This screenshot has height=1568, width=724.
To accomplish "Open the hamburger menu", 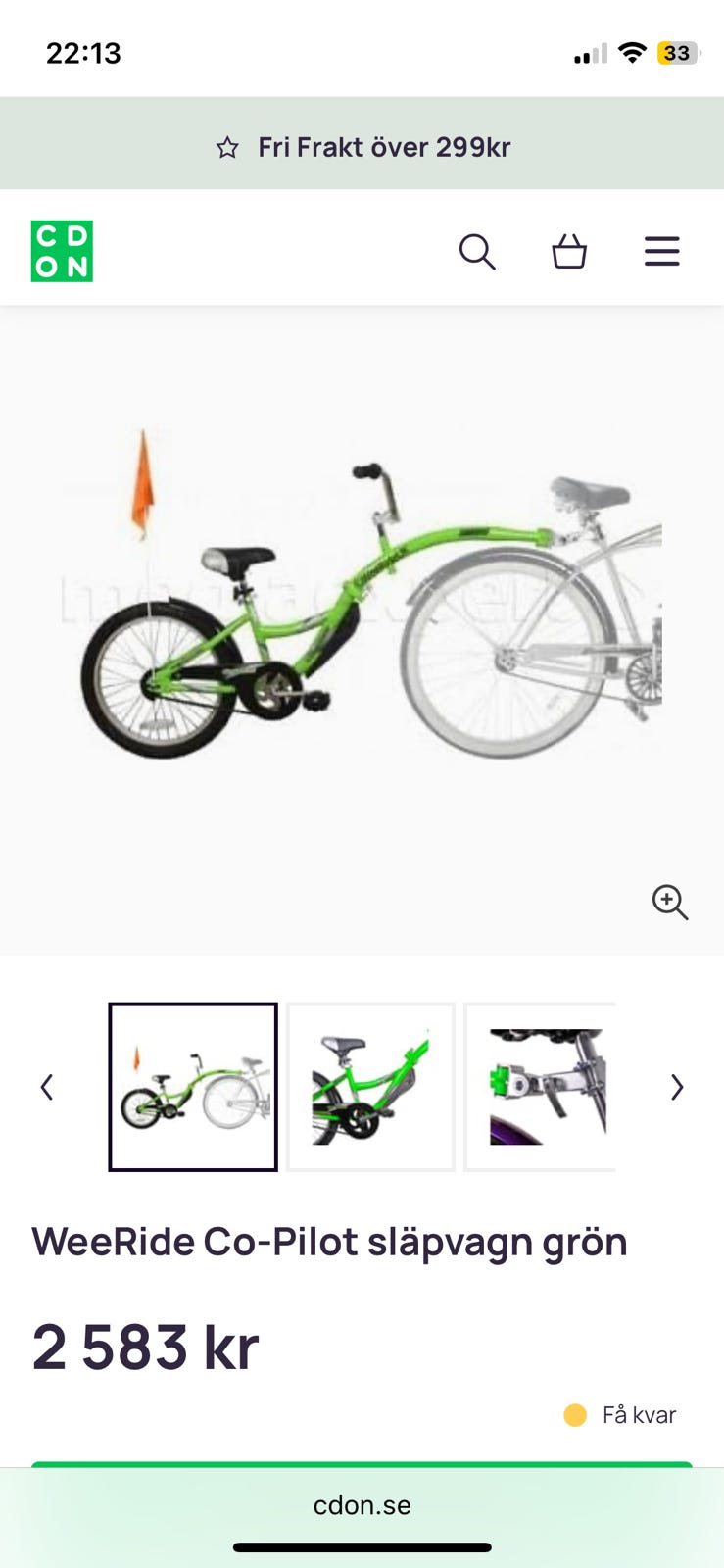I will 661,252.
